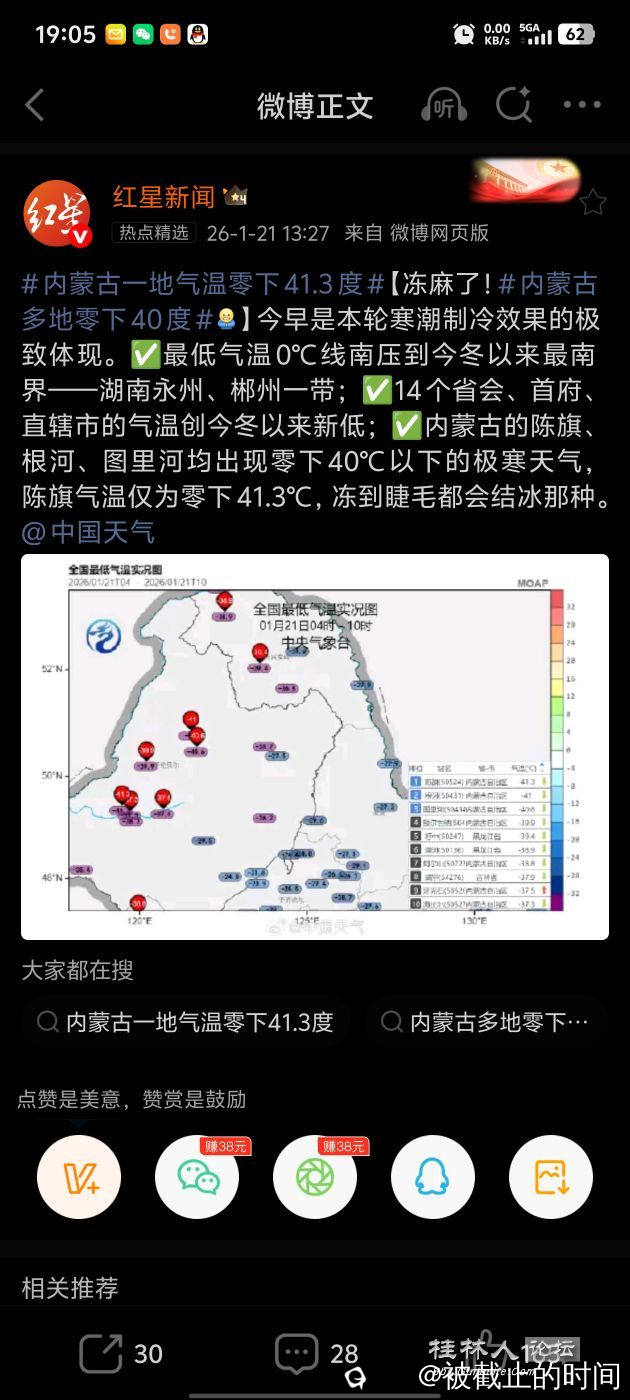View the temperature map image full size
The height and width of the screenshot is (1400, 630).
pyautogui.click(x=314, y=746)
